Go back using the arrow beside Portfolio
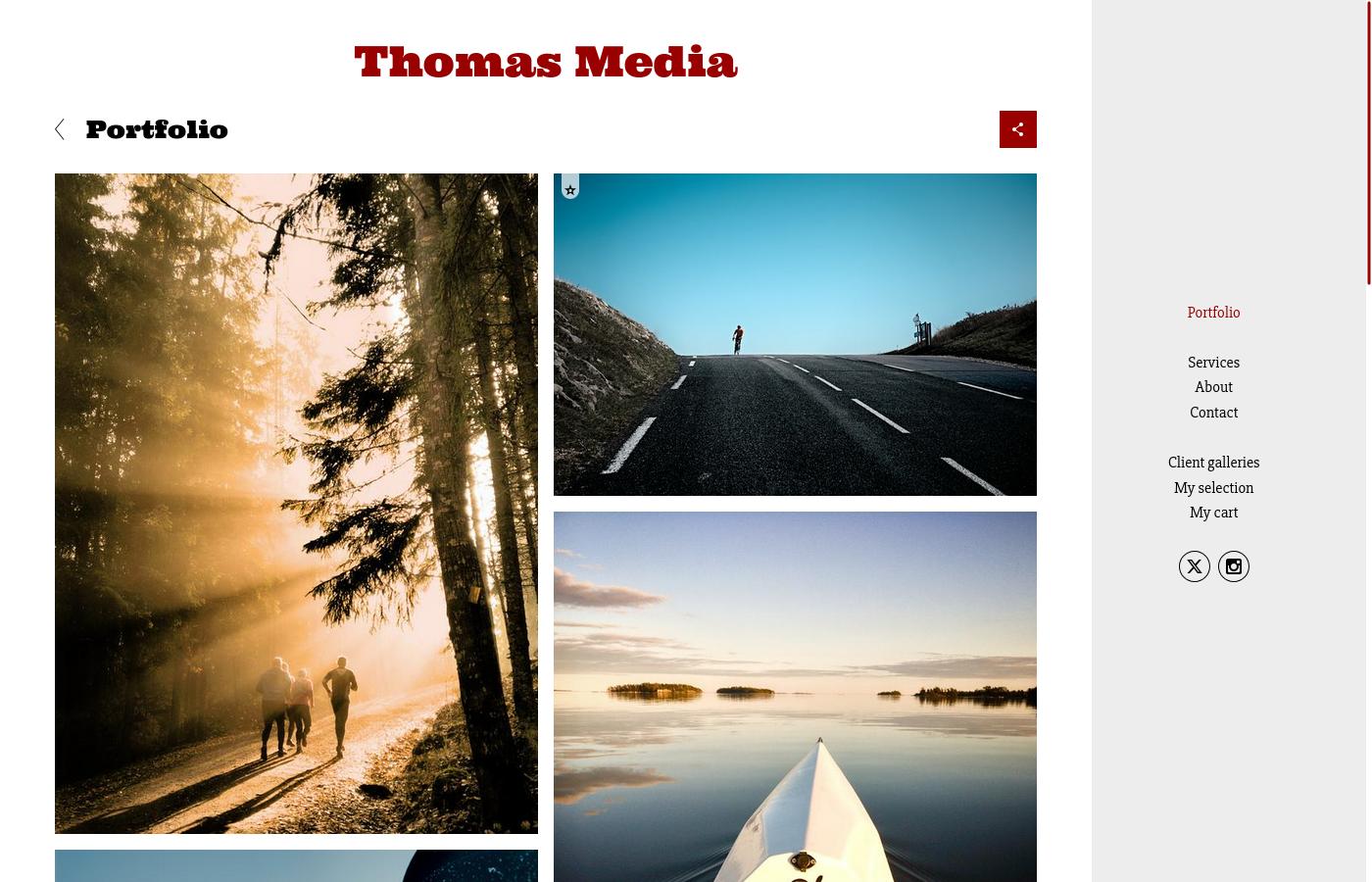This screenshot has height=882, width=1372. click(60, 129)
